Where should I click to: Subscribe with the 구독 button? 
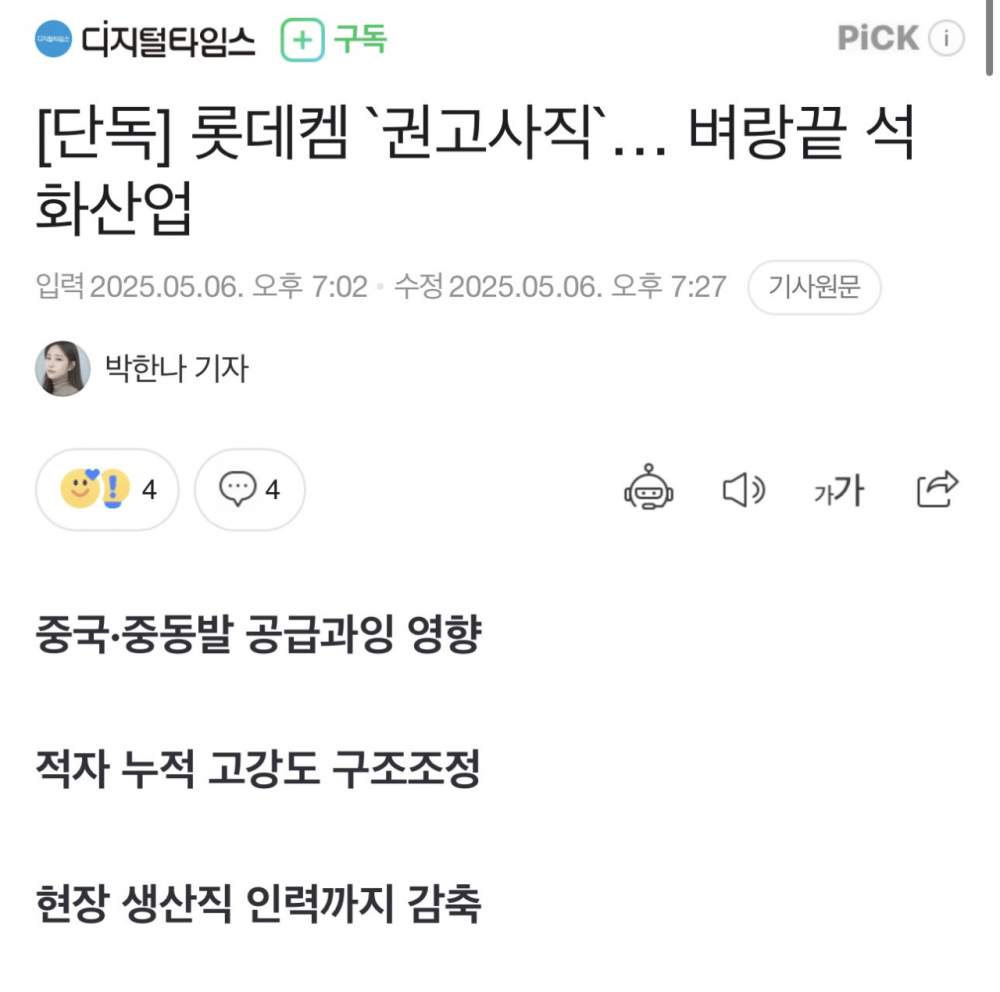tap(335, 40)
